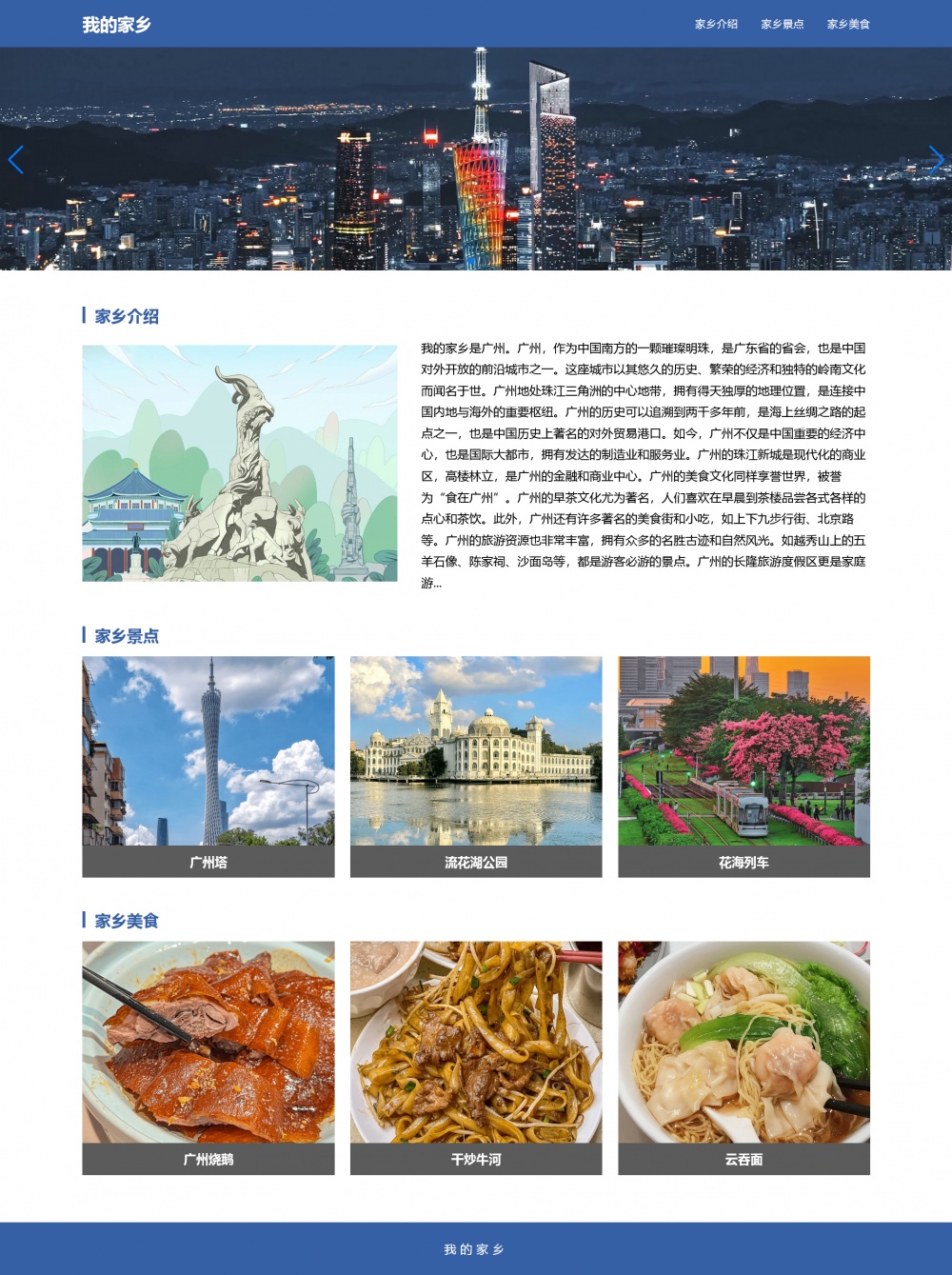Viewport: 952px width, 1275px height.
Task: Jump to 家乡美食 from the top menu
Action: pyautogui.click(x=847, y=24)
